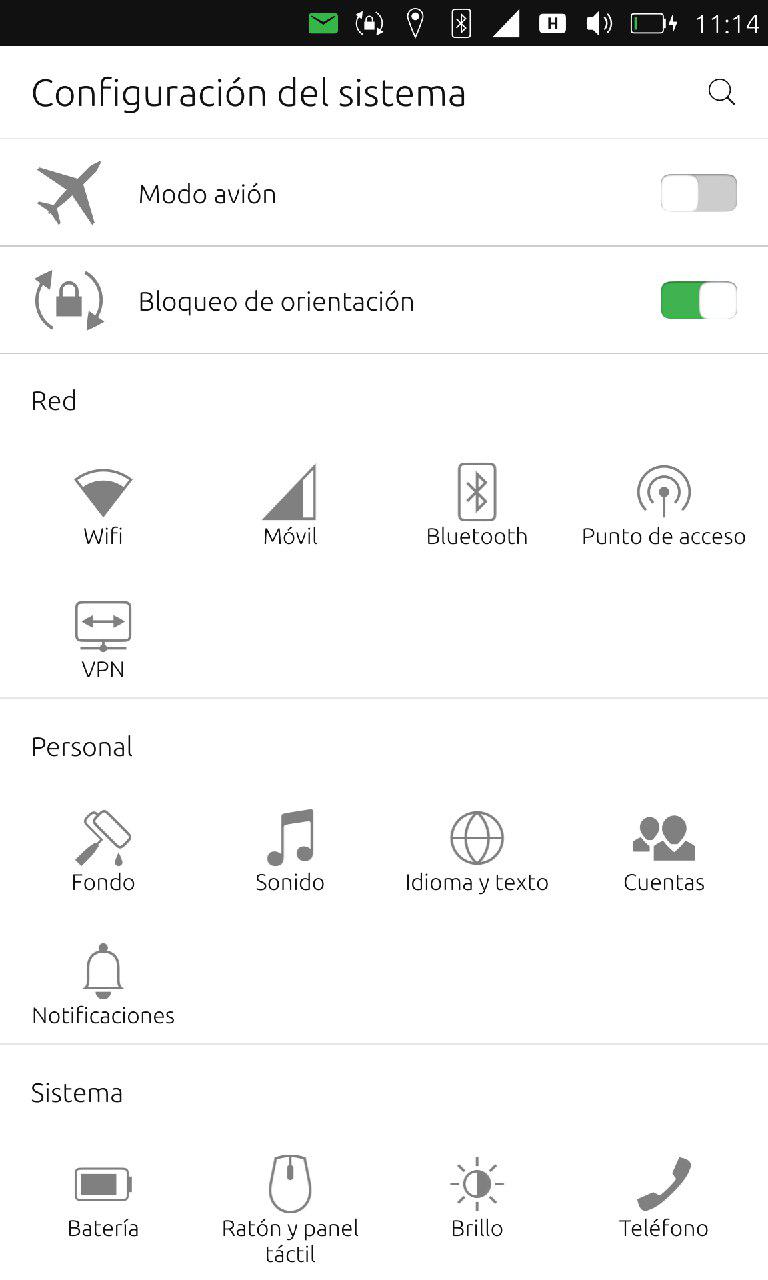Select Punto de acceso
768x1280 pixels.
(x=664, y=507)
